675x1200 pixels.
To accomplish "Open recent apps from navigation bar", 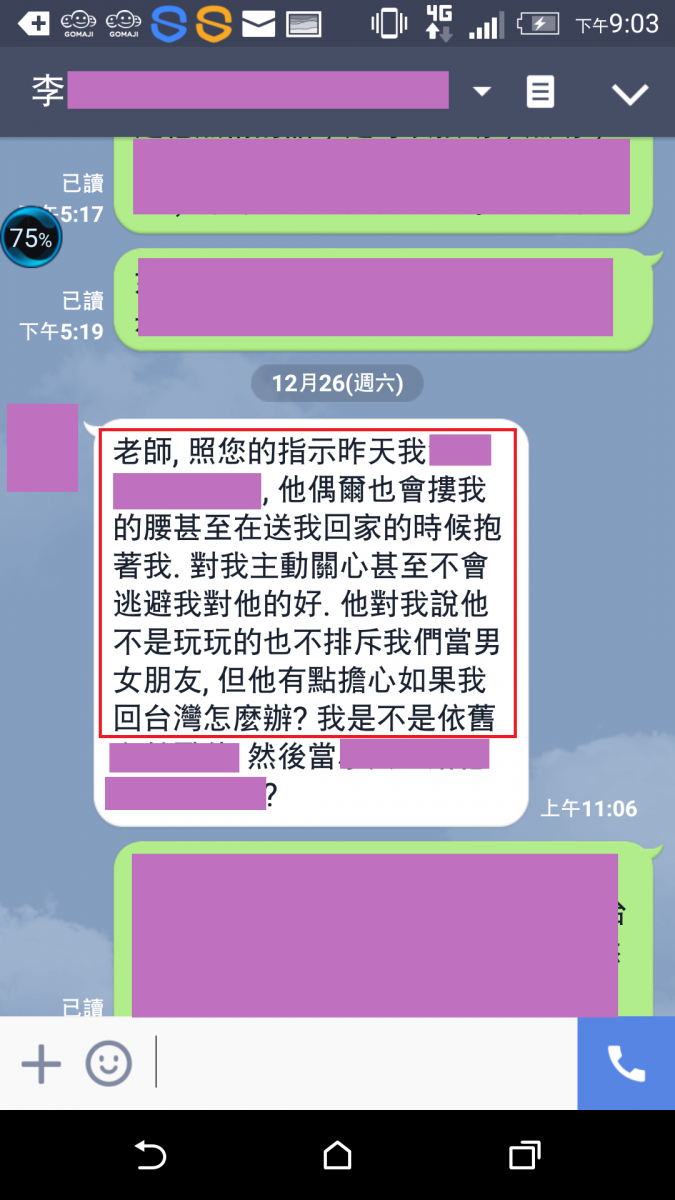I will click(524, 1156).
